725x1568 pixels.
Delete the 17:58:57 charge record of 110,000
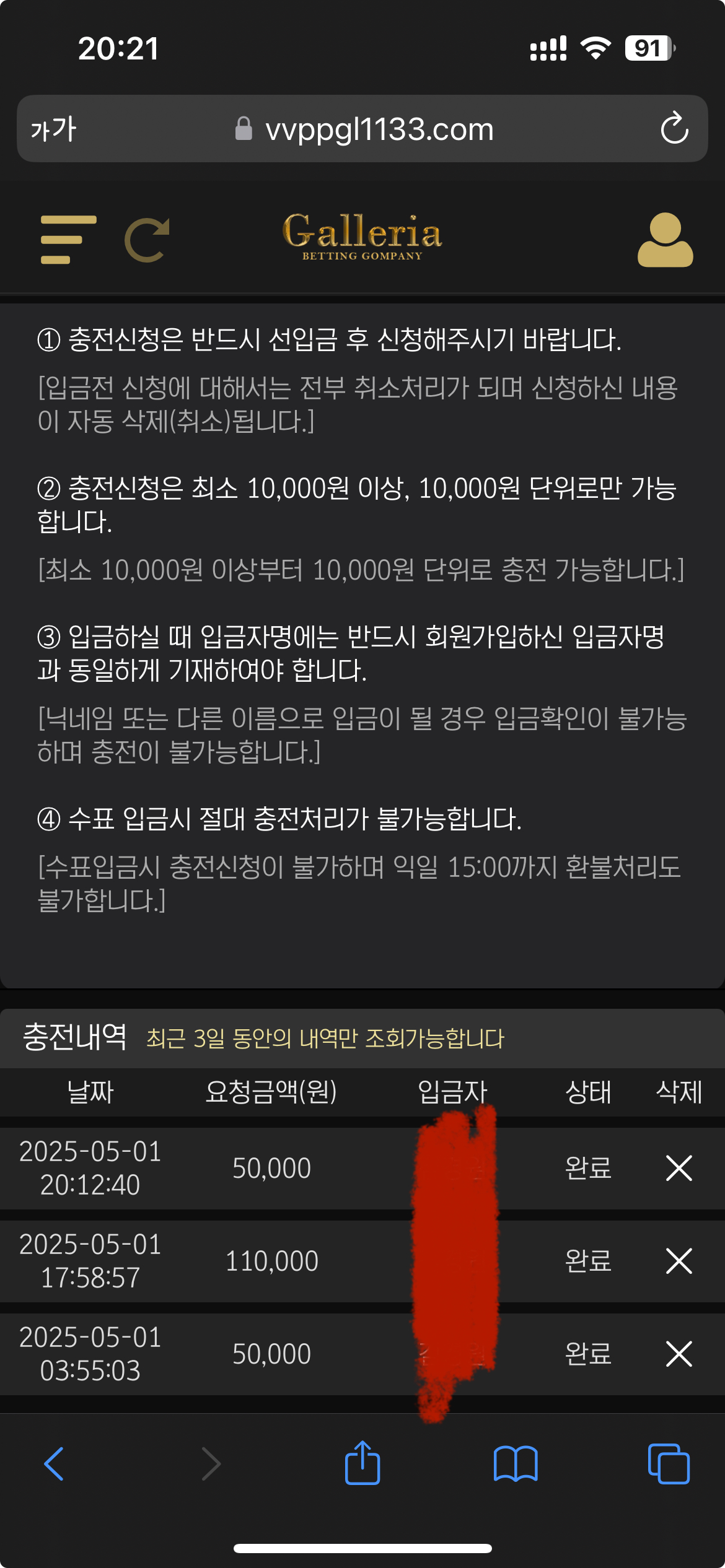(x=679, y=1261)
